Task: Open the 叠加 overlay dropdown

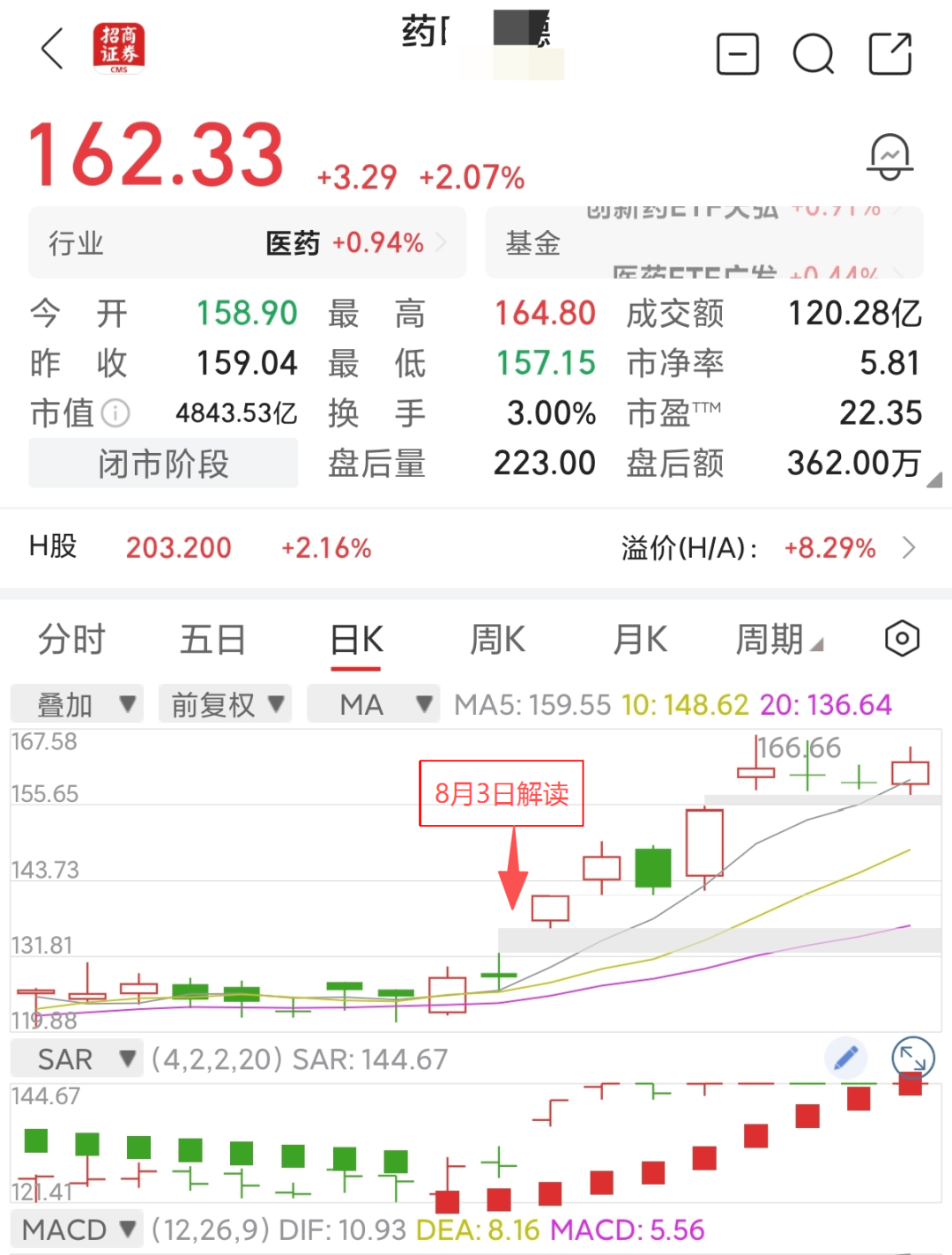Action: [x=77, y=704]
